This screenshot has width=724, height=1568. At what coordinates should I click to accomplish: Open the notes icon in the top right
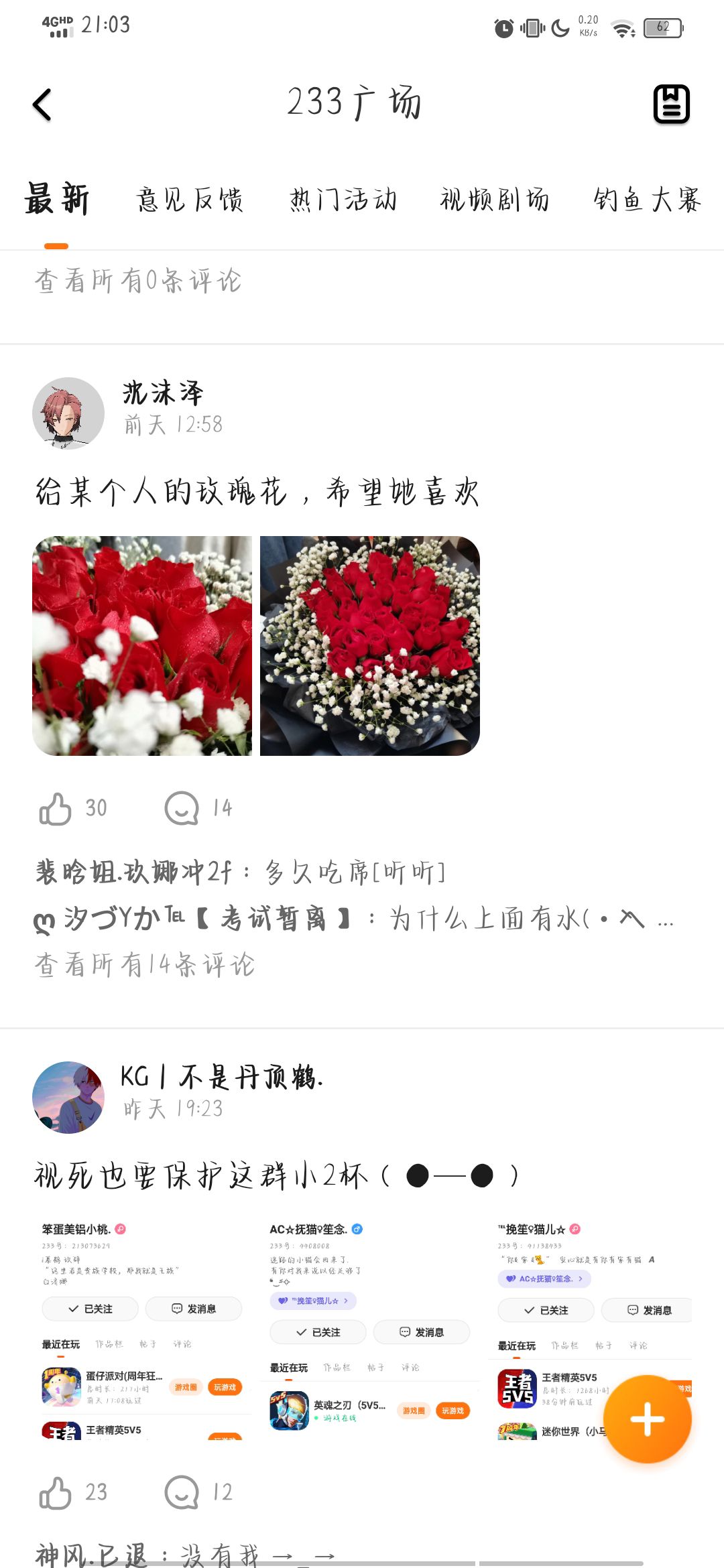671,104
